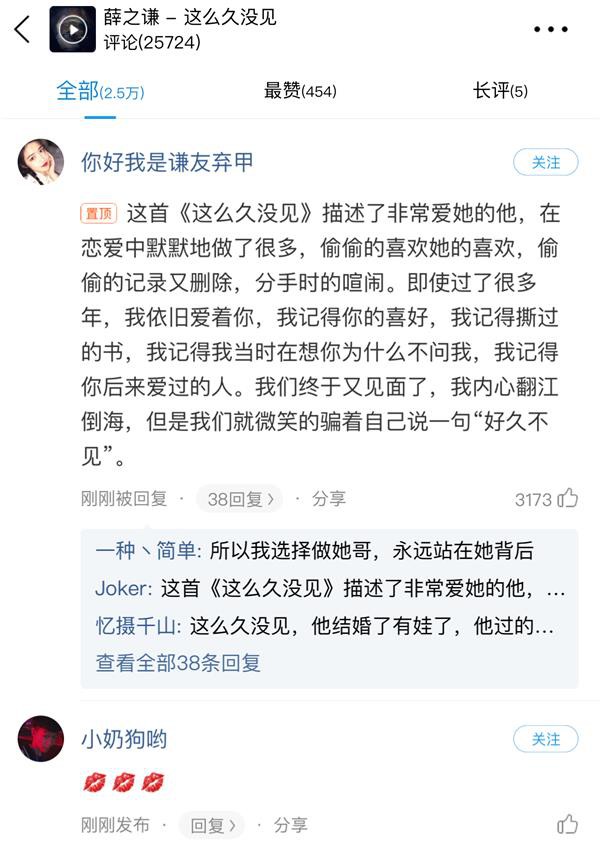This screenshot has height=857, width=600.
Task: Follow user 小奶狗哟
Action: (x=545, y=739)
